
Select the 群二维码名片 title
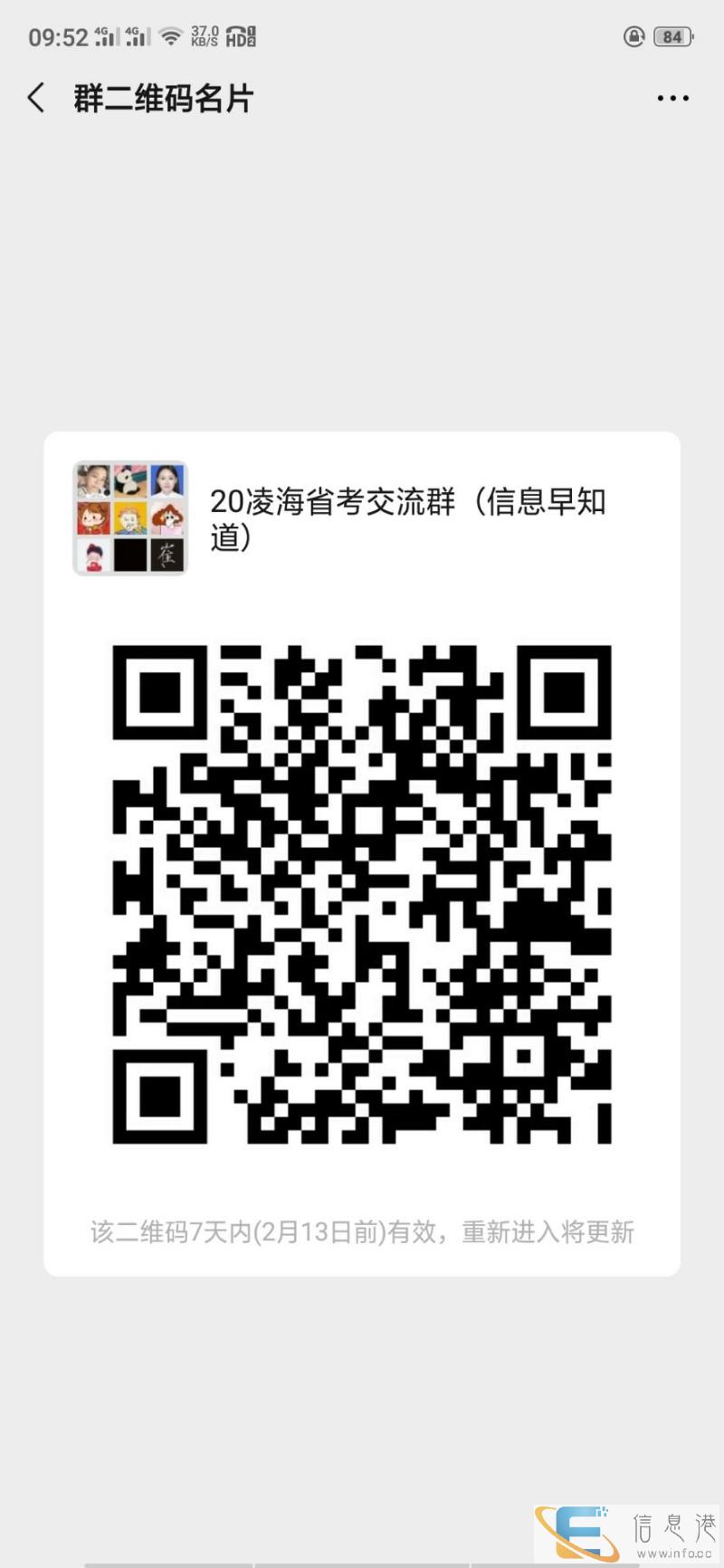pyautogui.click(x=163, y=98)
